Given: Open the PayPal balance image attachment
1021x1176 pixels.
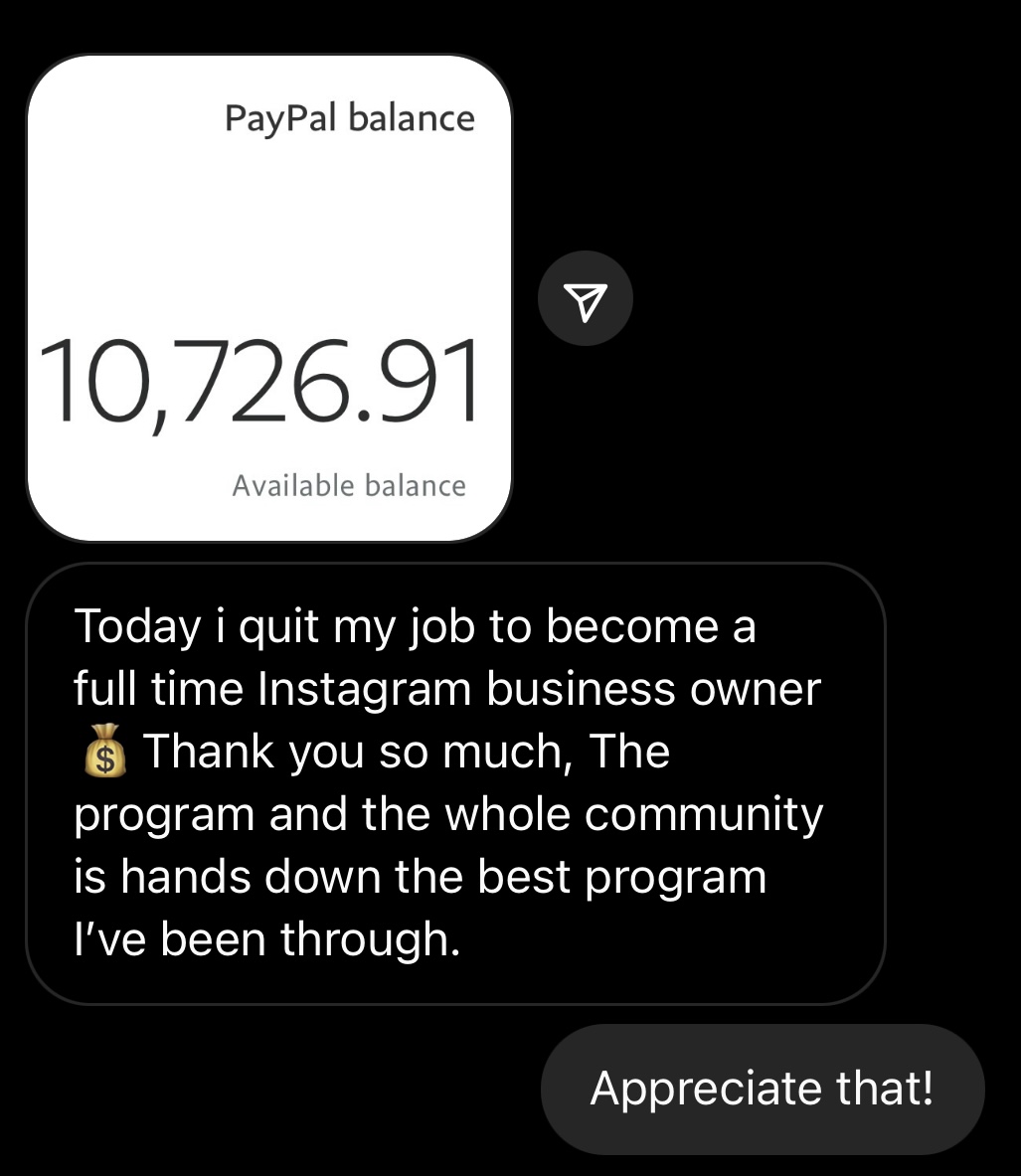Looking at the screenshot, I should click(x=268, y=298).
